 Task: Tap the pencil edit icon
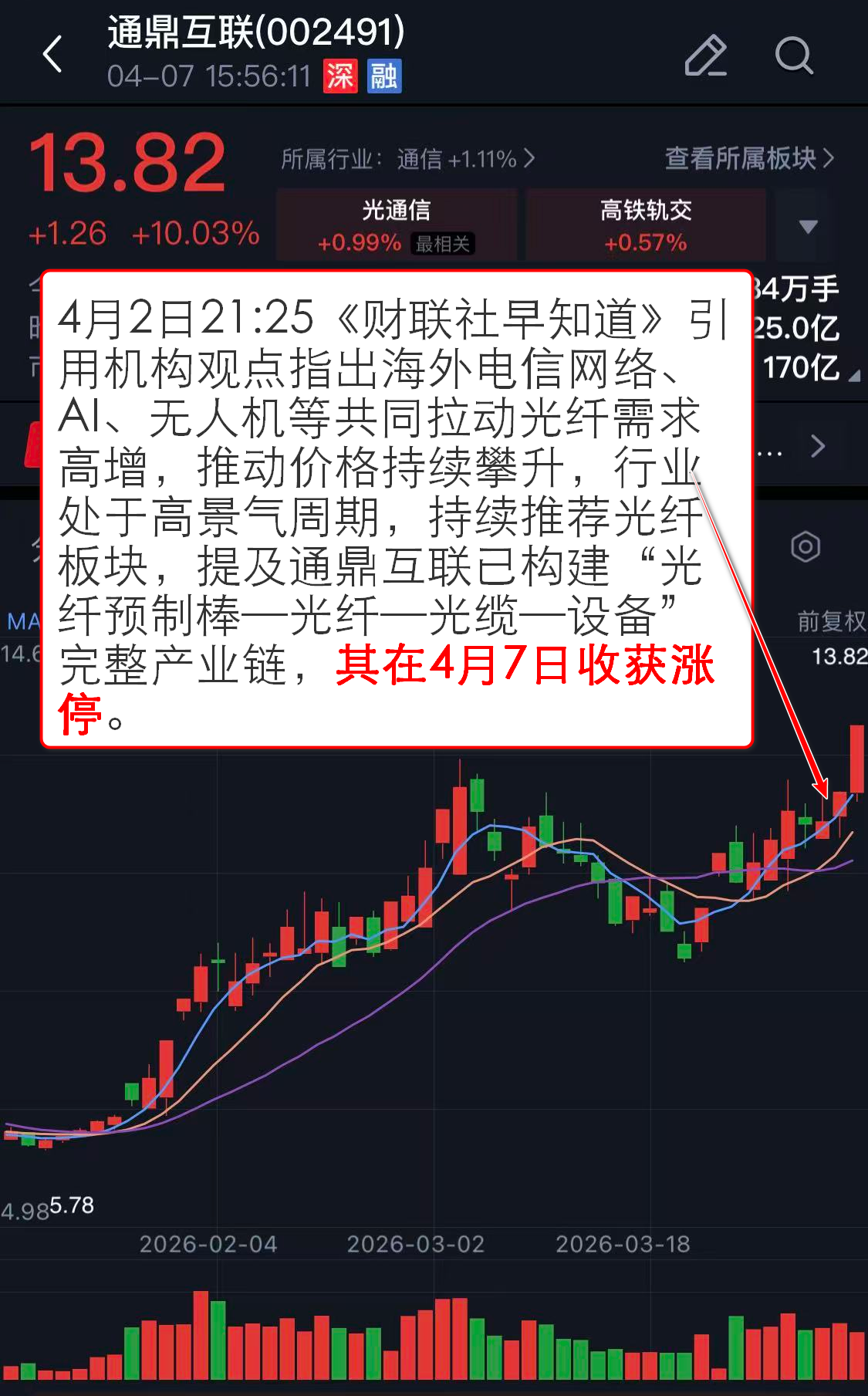click(x=705, y=56)
